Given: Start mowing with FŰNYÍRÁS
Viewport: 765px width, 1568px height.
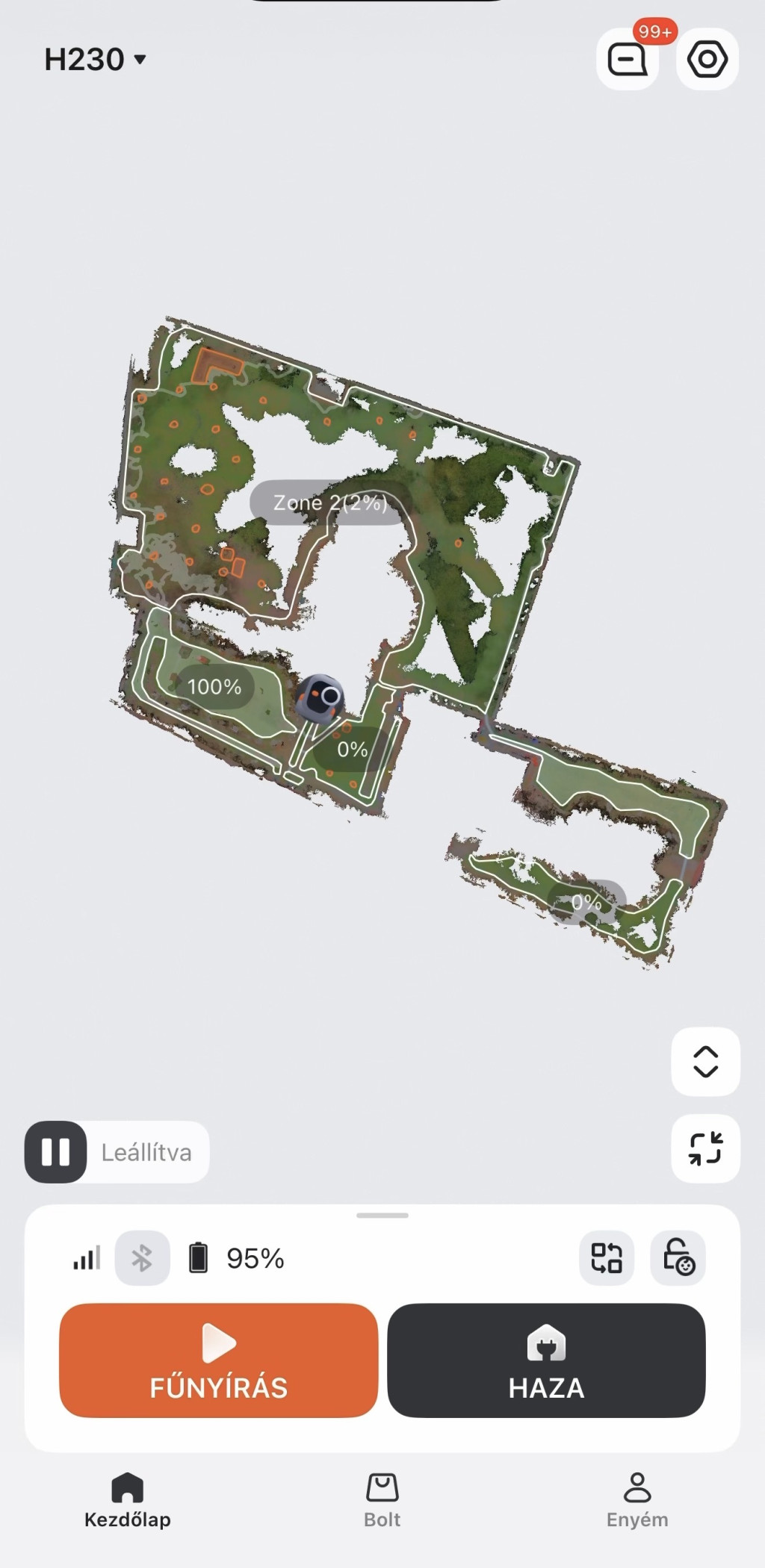Looking at the screenshot, I should [219, 1360].
